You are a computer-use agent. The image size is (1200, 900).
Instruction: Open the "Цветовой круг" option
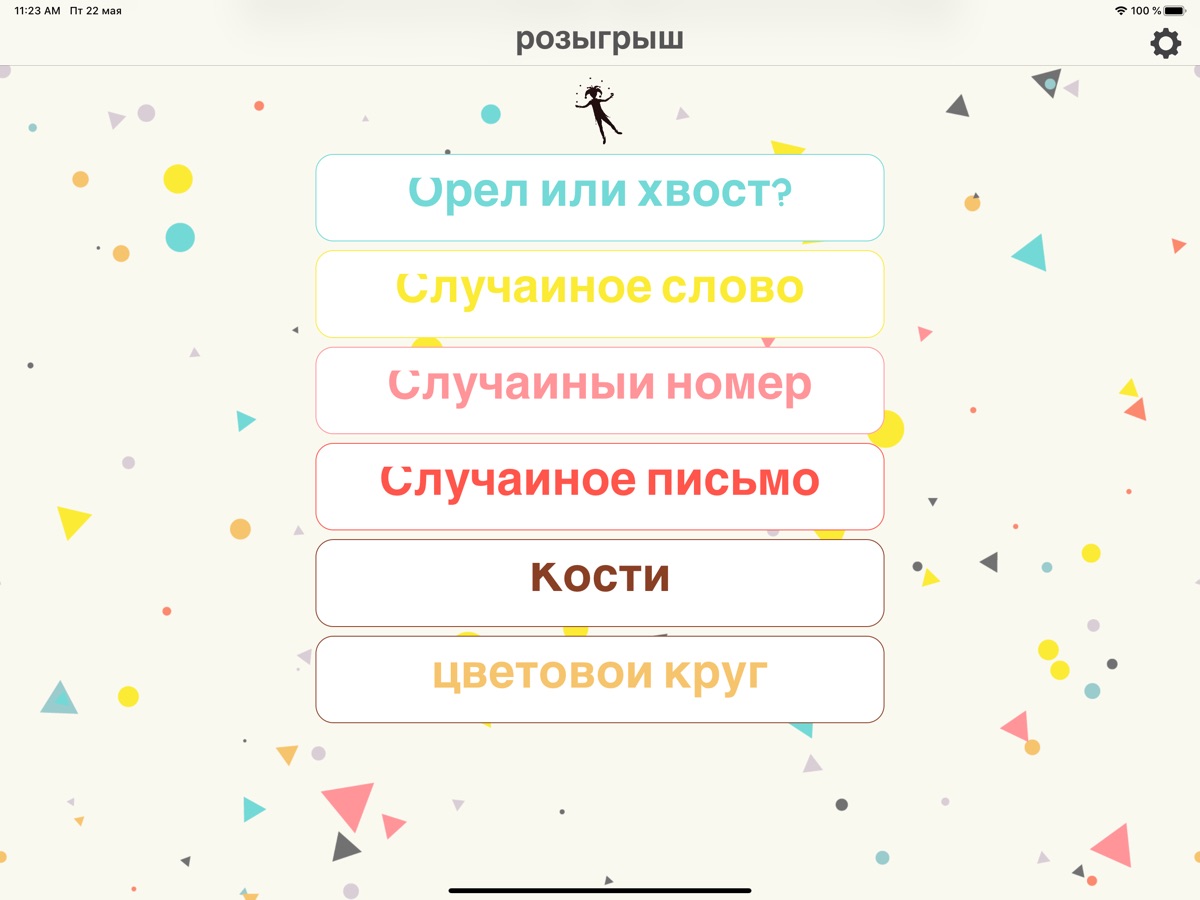[x=600, y=679]
